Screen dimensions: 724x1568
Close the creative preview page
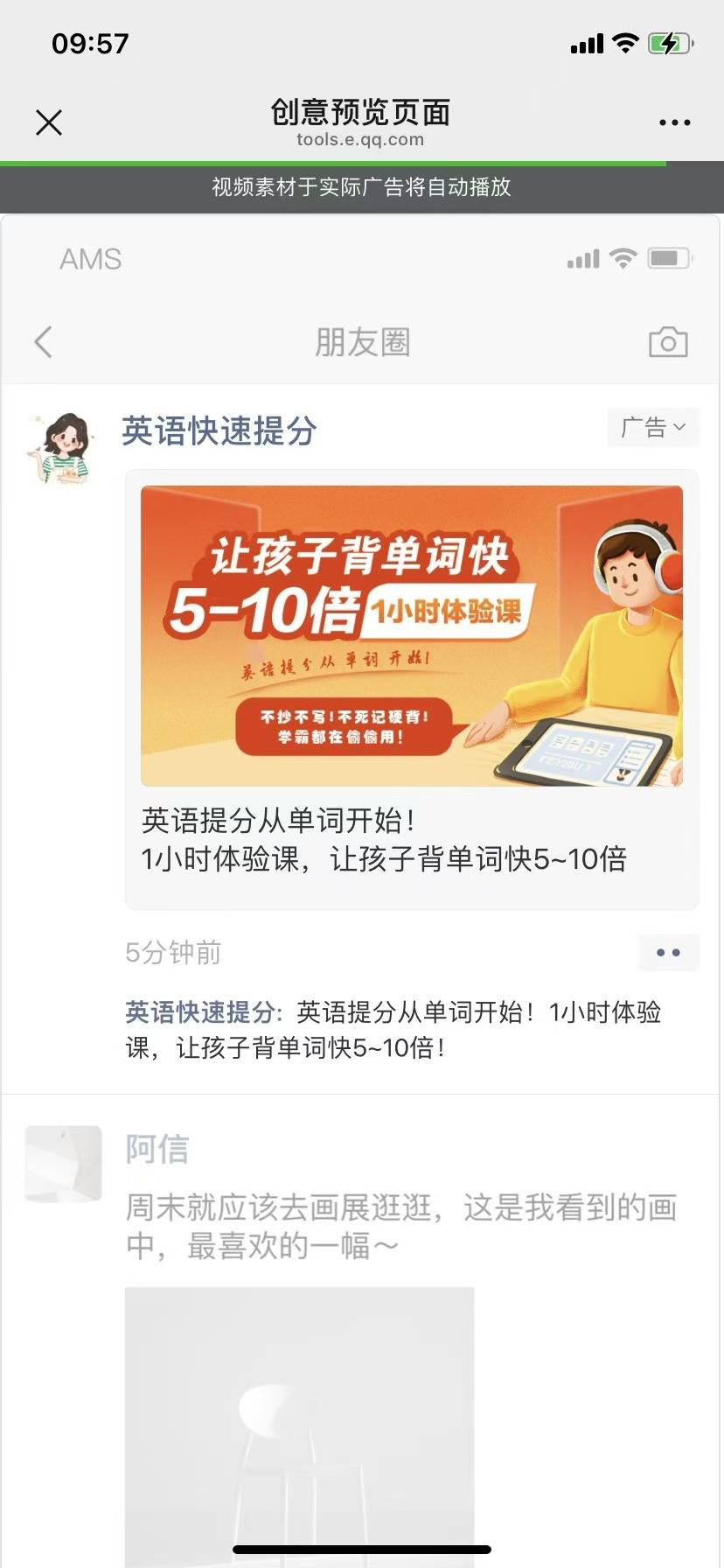click(49, 122)
